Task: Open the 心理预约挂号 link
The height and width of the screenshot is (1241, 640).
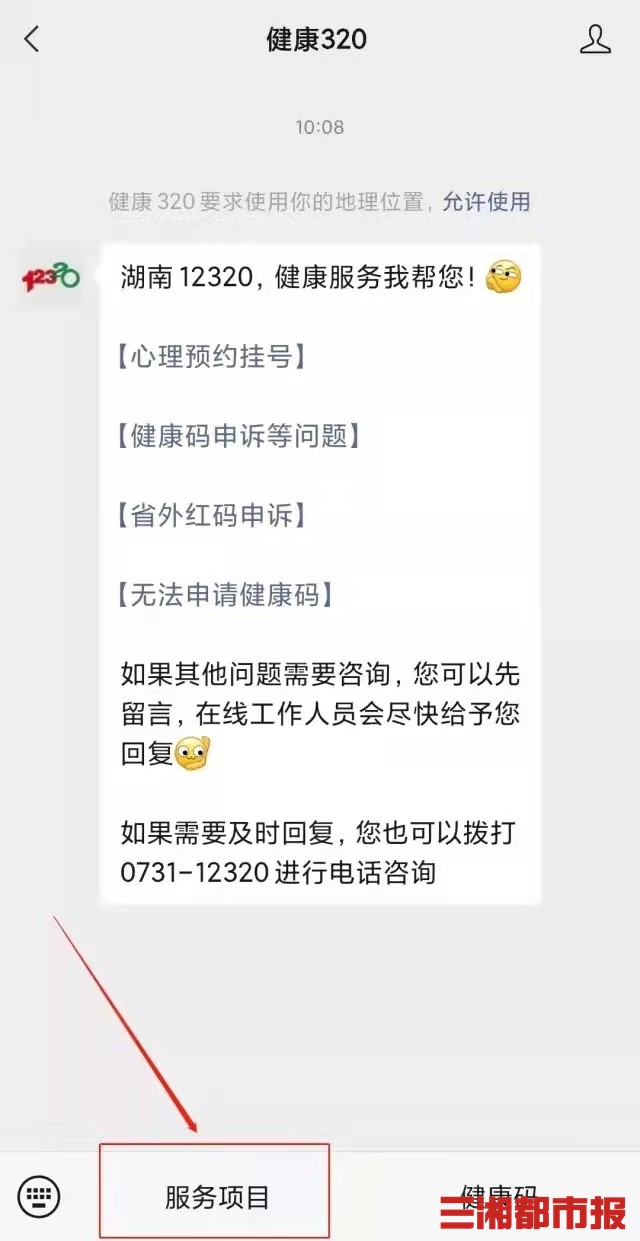Action: pyautogui.click(x=212, y=355)
